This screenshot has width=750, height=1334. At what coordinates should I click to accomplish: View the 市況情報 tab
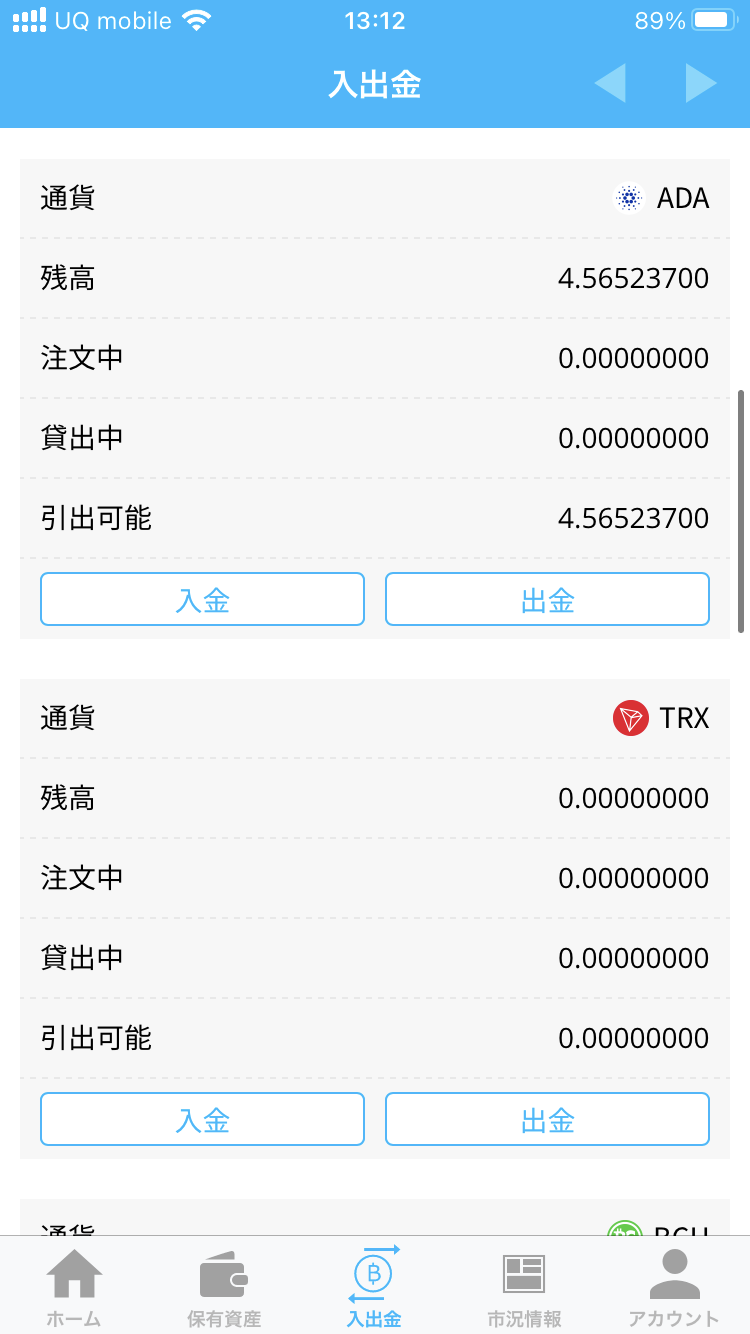[x=524, y=1287]
